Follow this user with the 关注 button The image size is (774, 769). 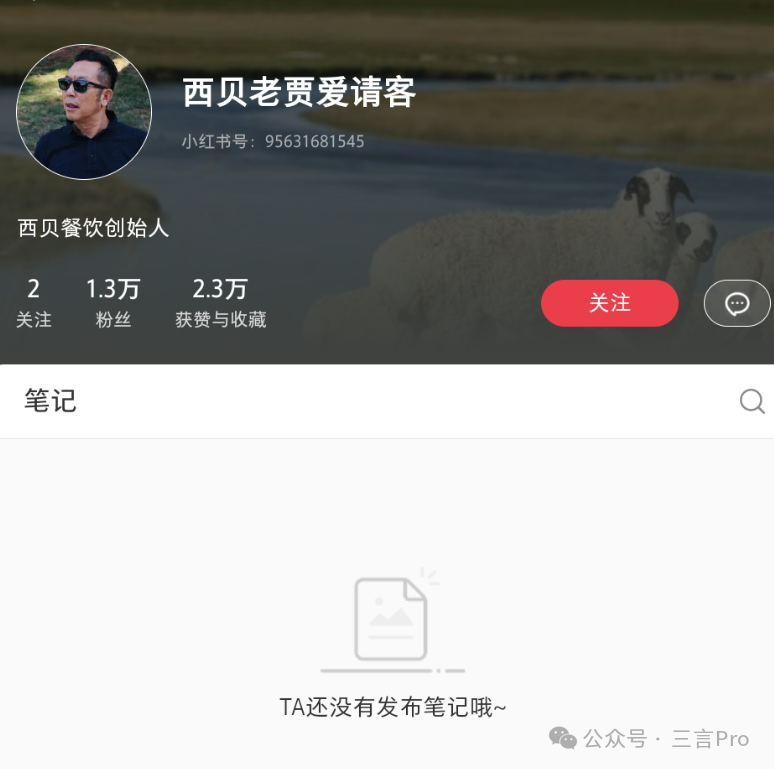click(609, 303)
